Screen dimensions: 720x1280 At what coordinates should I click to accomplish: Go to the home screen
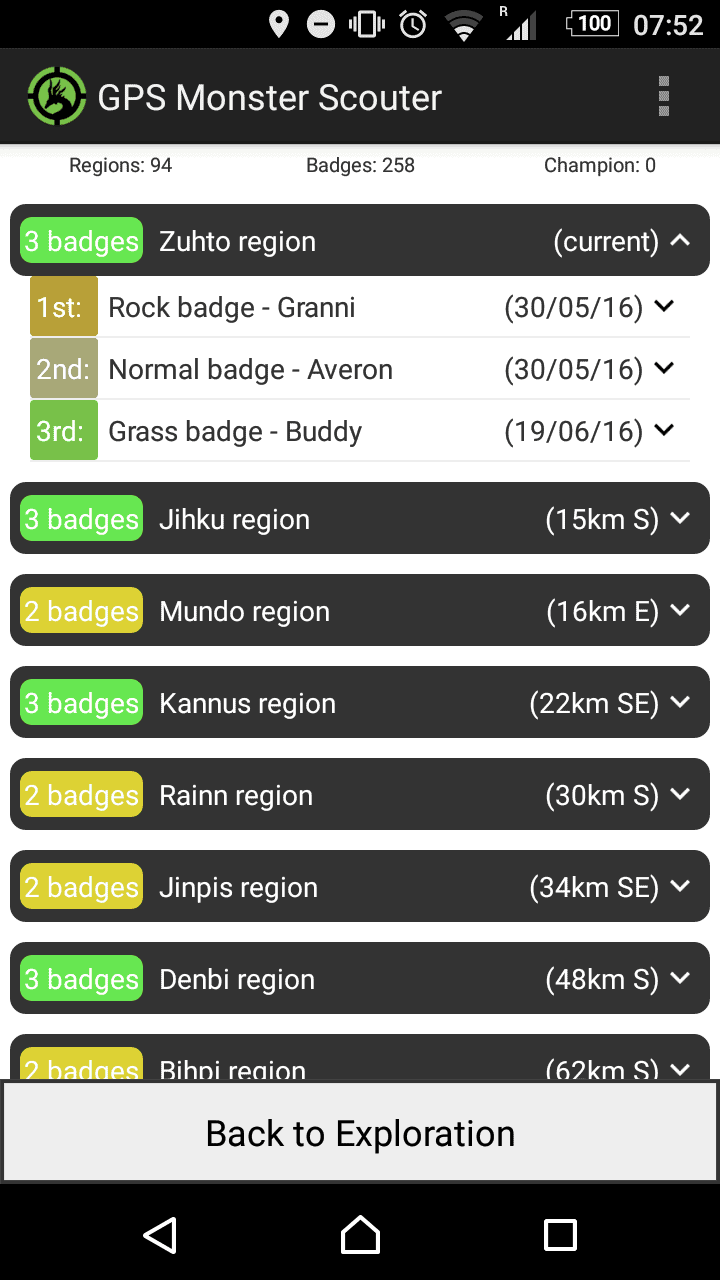click(360, 1235)
